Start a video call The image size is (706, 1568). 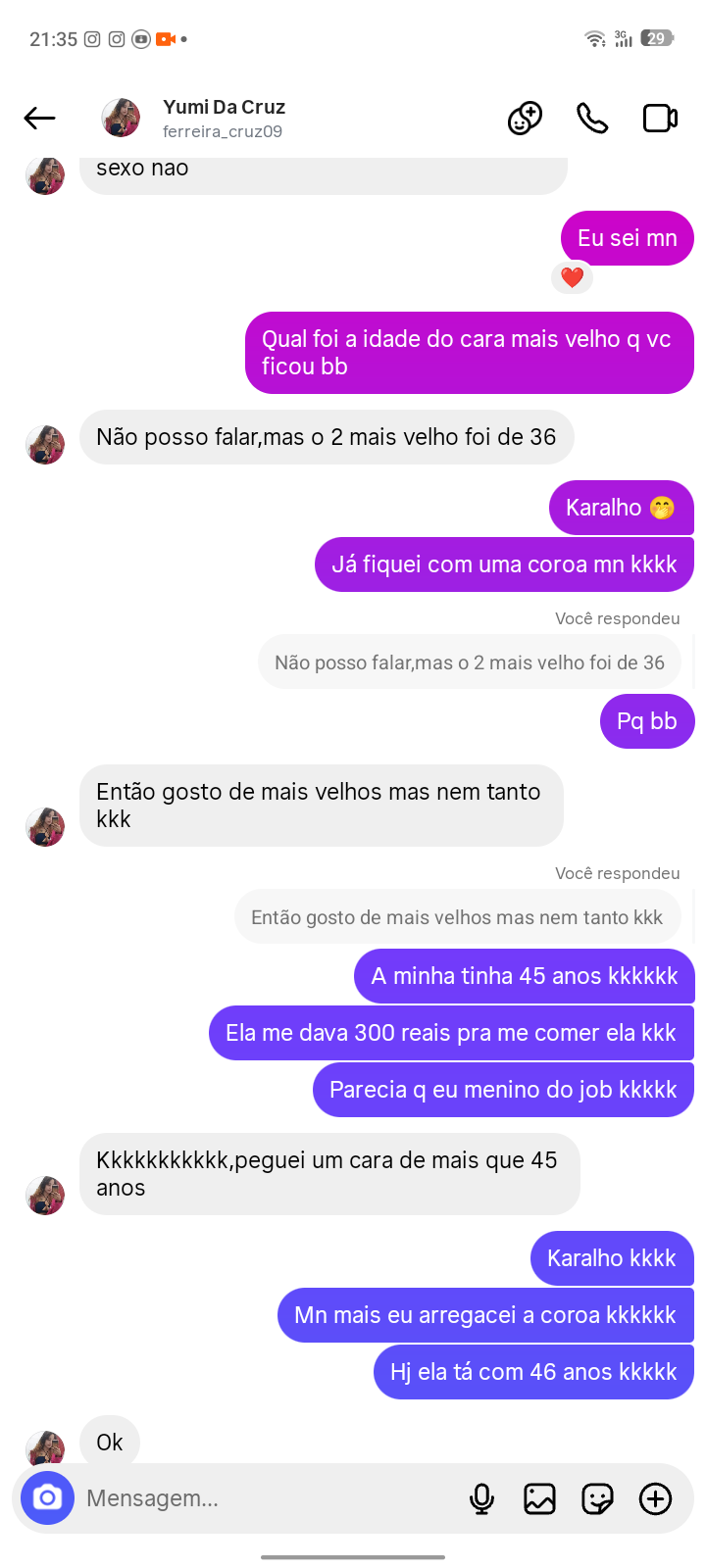point(660,119)
